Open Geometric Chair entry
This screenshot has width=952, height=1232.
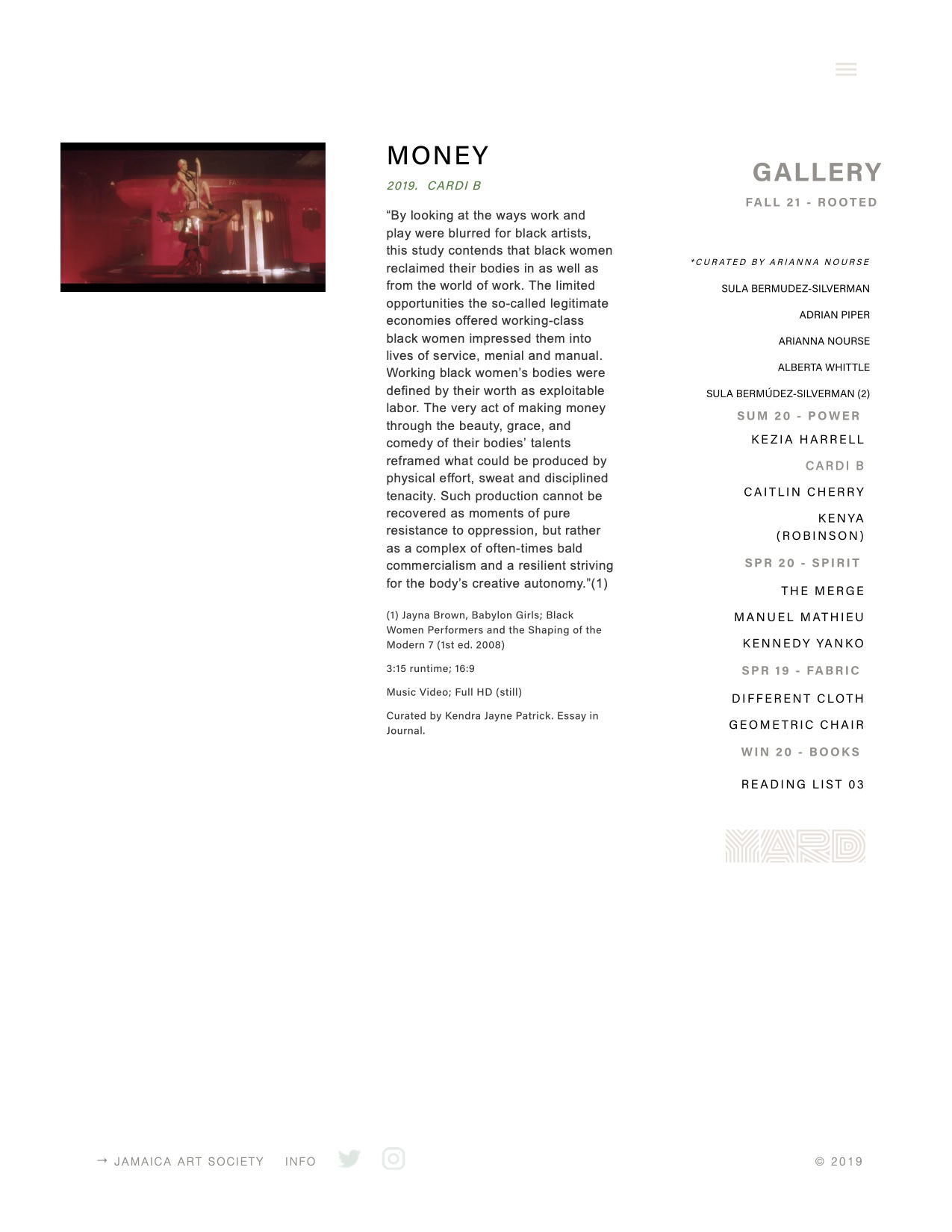tap(796, 725)
